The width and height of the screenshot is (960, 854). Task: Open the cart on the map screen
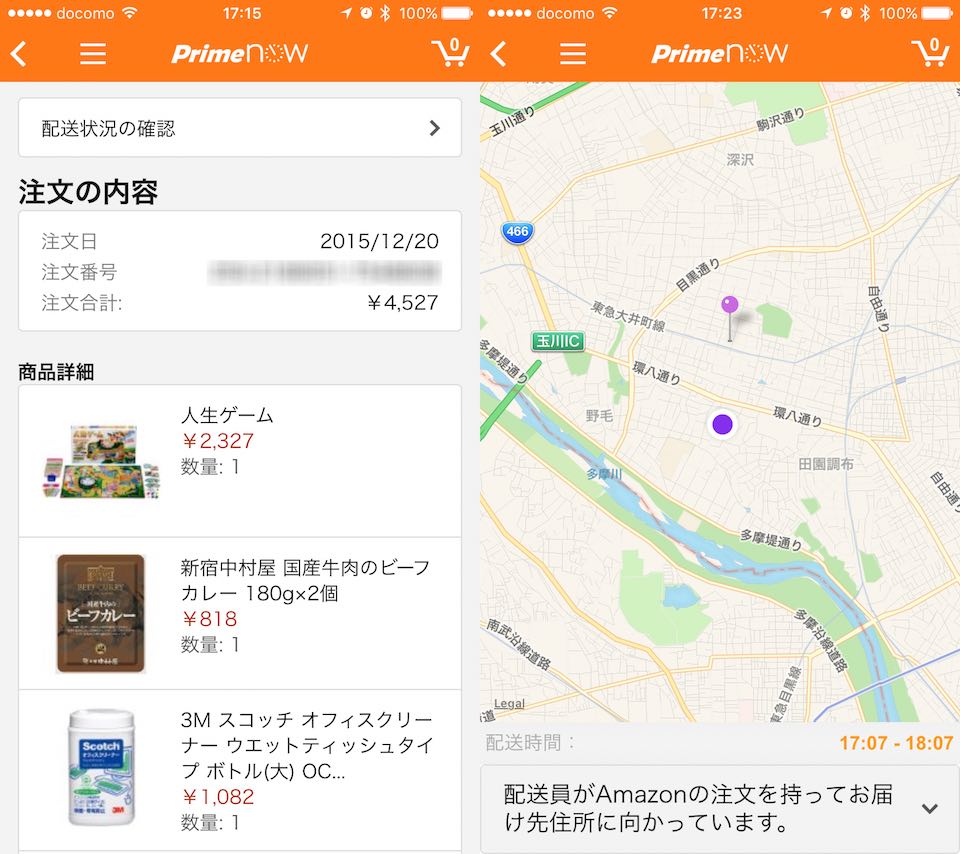point(931,53)
